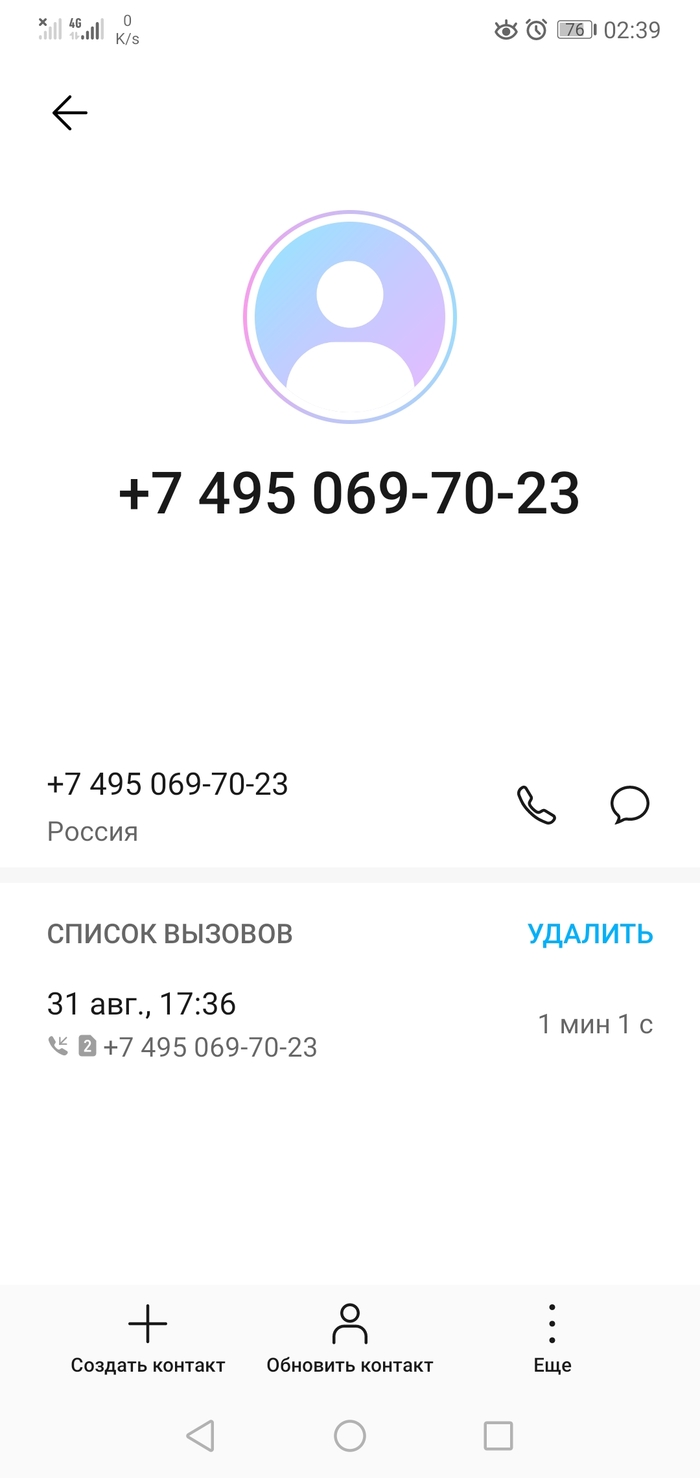700x1478 pixels.
Task: Send a message via the chat bubble icon
Action: (x=630, y=805)
